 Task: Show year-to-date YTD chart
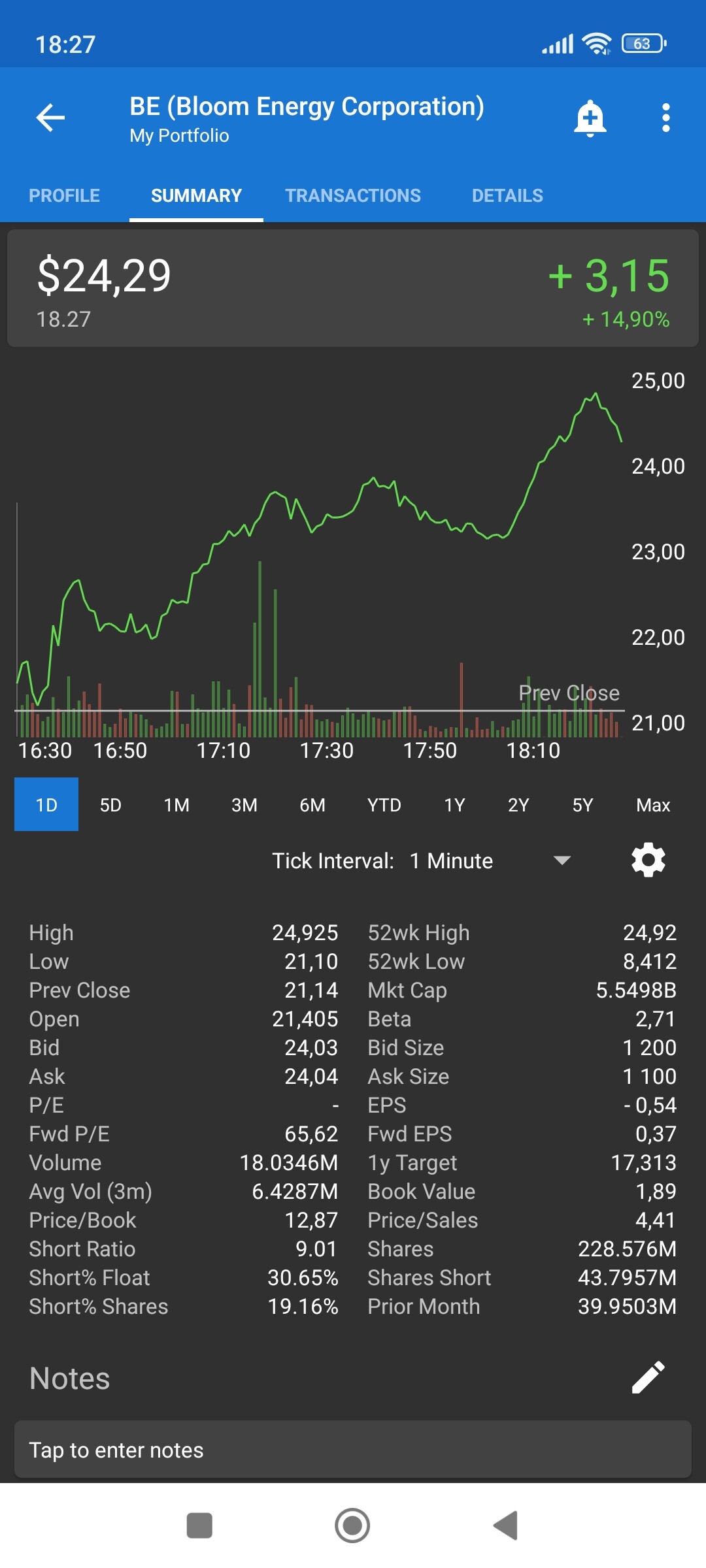point(384,805)
